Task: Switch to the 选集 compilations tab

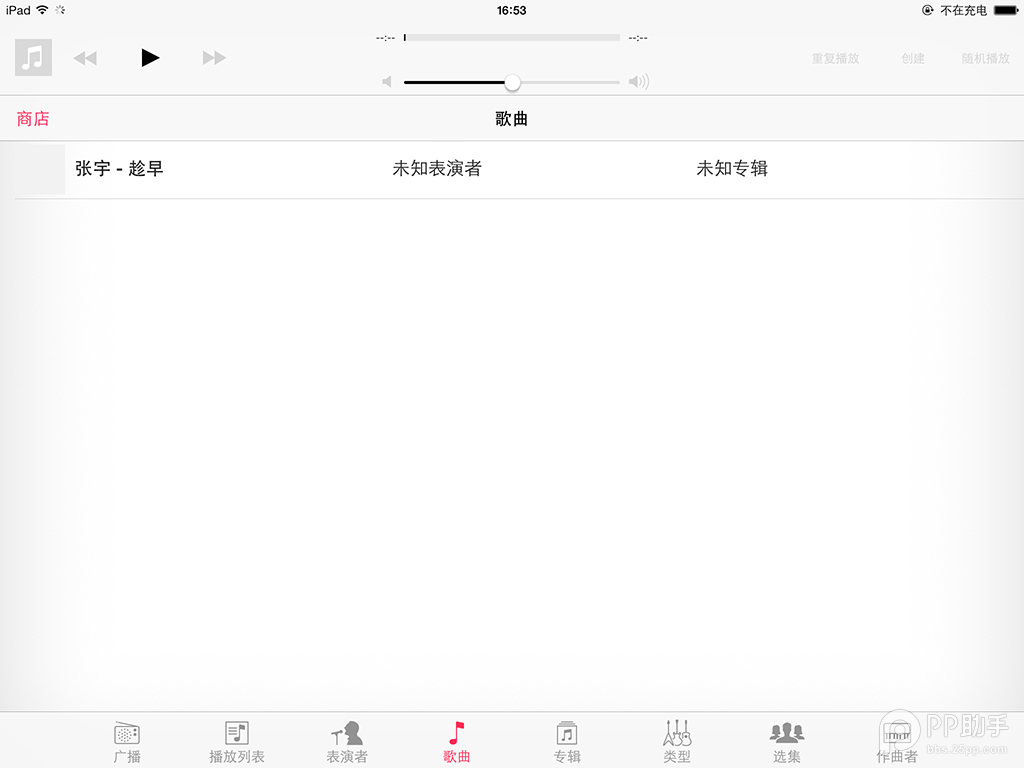Action: [x=787, y=741]
